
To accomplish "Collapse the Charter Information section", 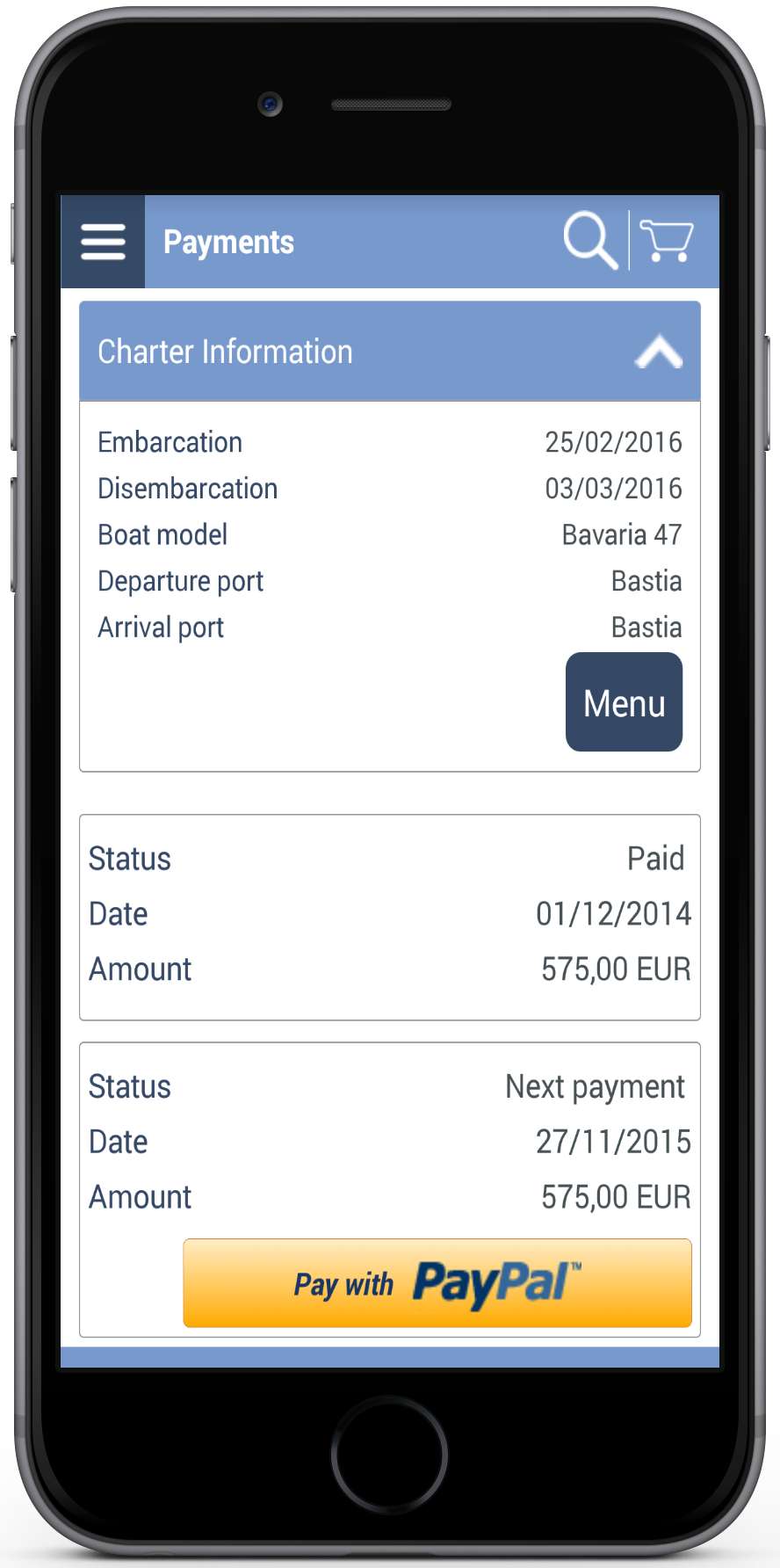I will (x=659, y=352).
